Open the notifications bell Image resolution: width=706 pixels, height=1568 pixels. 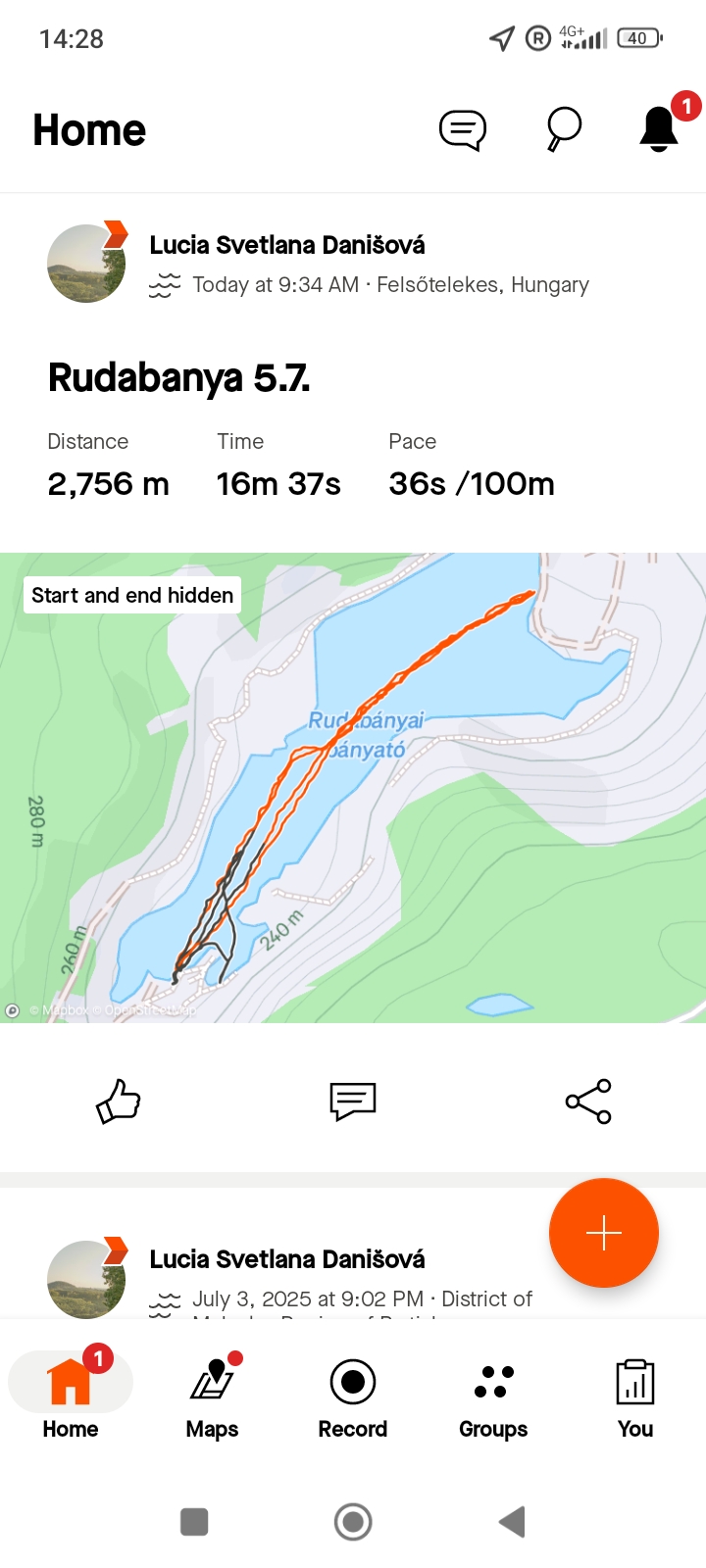[659, 128]
